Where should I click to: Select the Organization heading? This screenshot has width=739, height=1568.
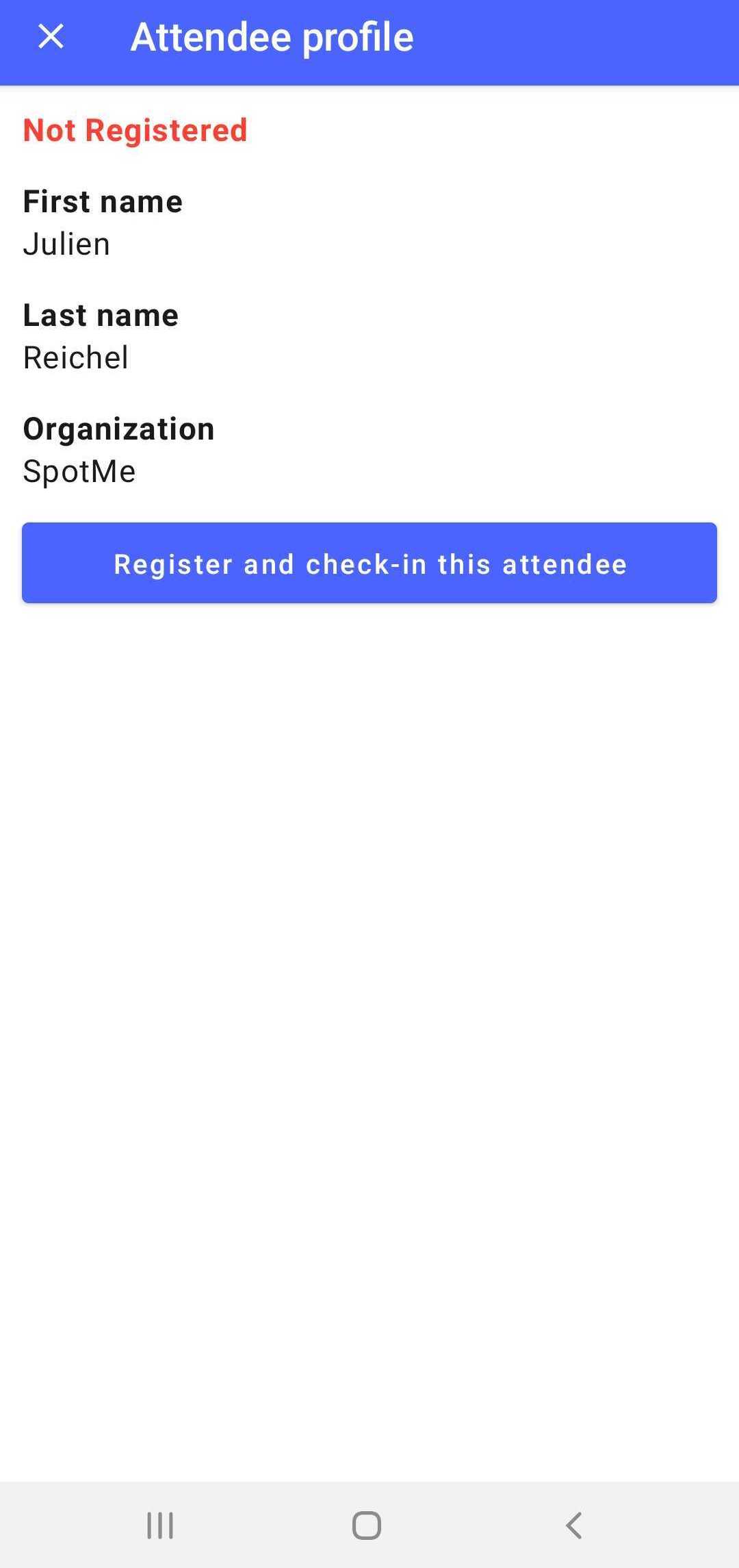[118, 429]
